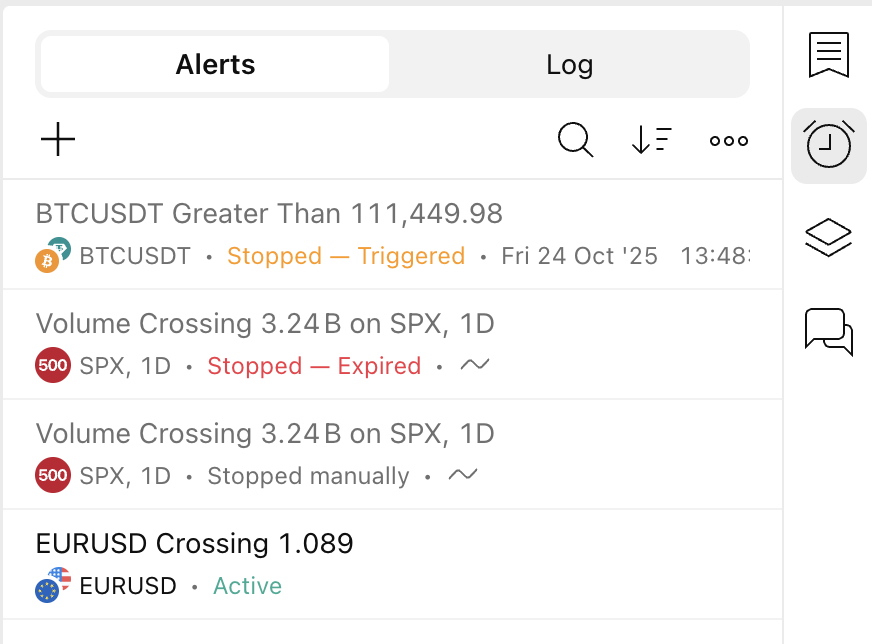
Task: Select the Alerts tab
Action: (x=215, y=65)
